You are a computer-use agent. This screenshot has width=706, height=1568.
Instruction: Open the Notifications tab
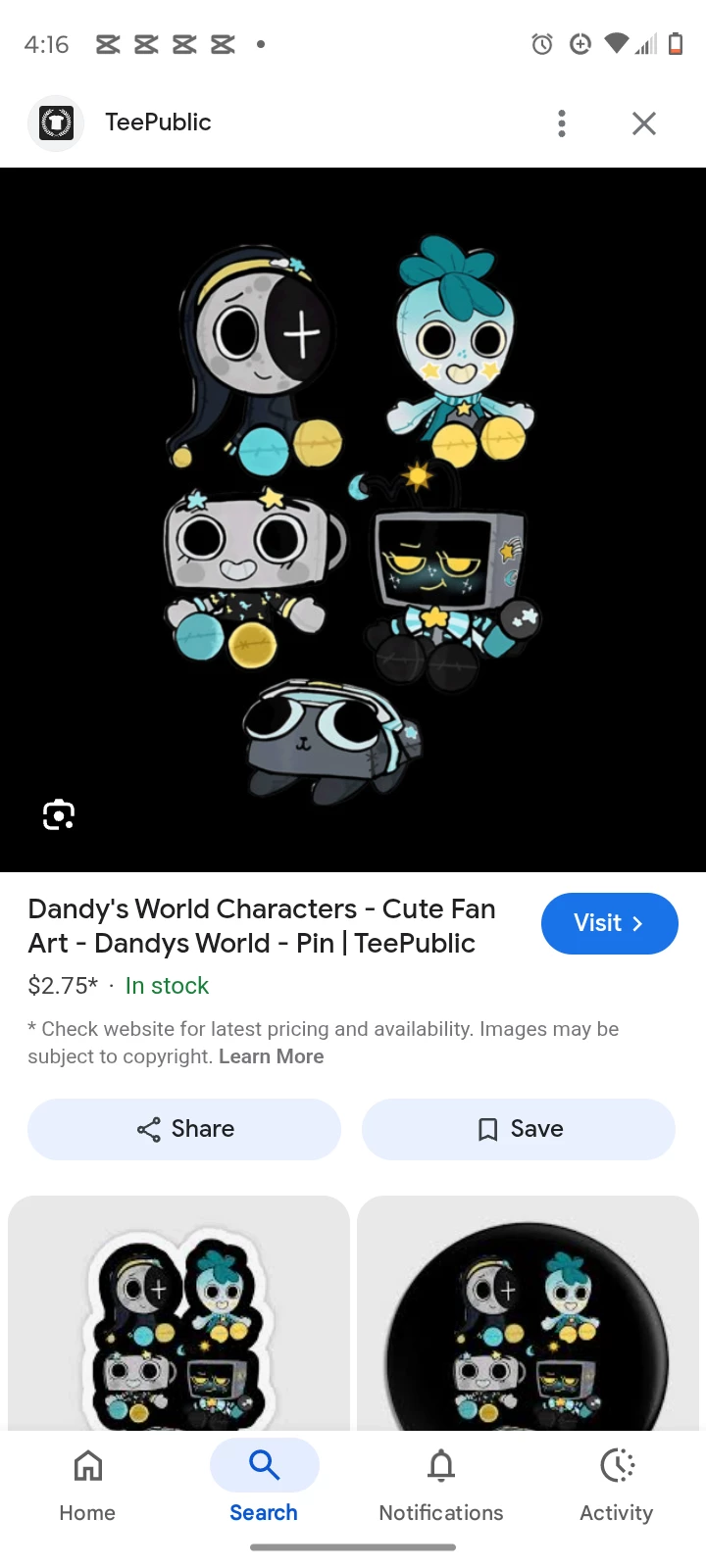pos(440,1486)
